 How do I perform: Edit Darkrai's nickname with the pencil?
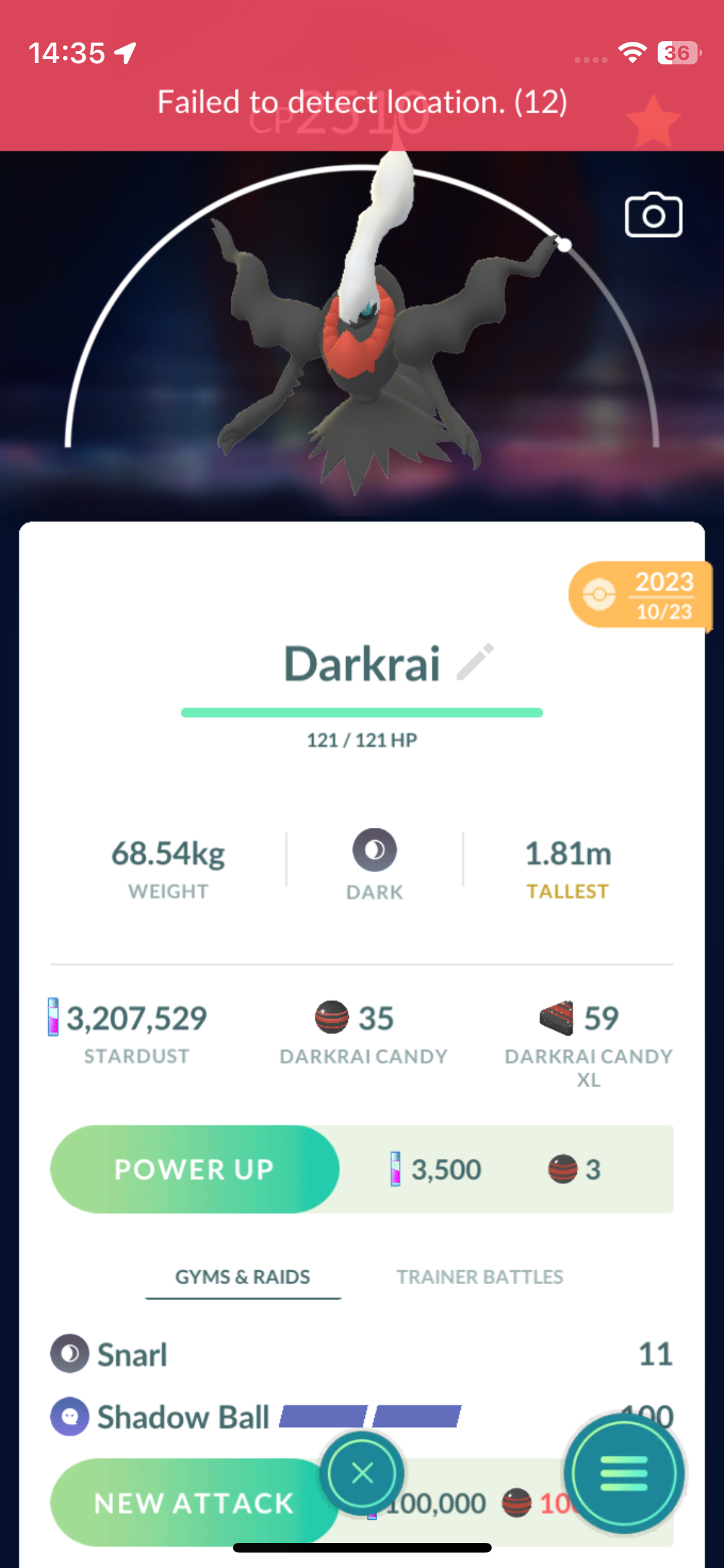[475, 662]
